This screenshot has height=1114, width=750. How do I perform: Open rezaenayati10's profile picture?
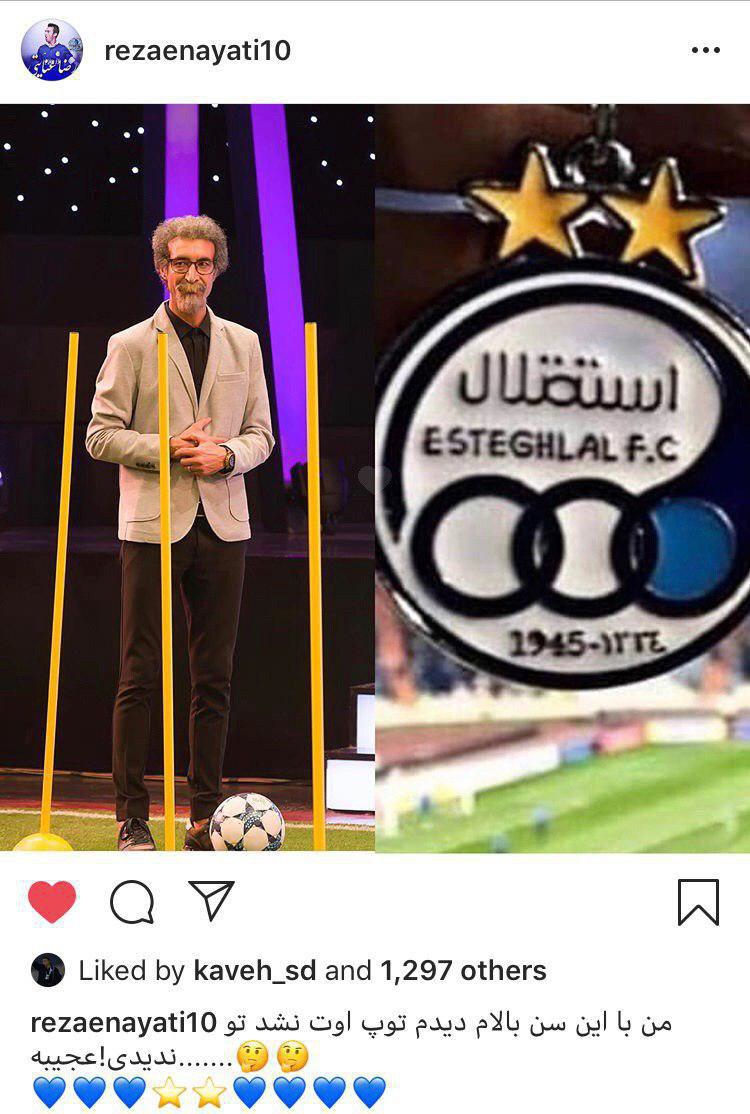52,50
